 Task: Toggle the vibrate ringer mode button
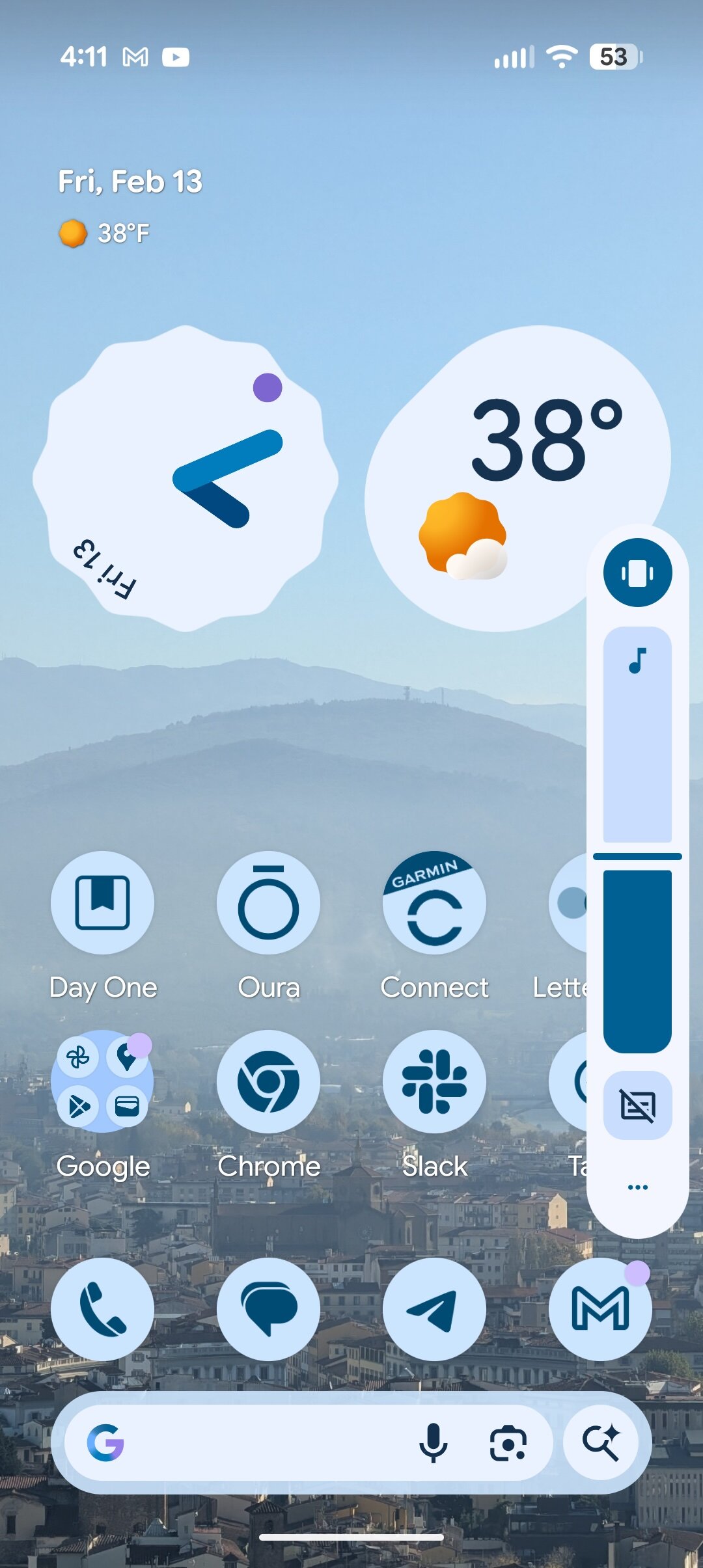(x=637, y=573)
